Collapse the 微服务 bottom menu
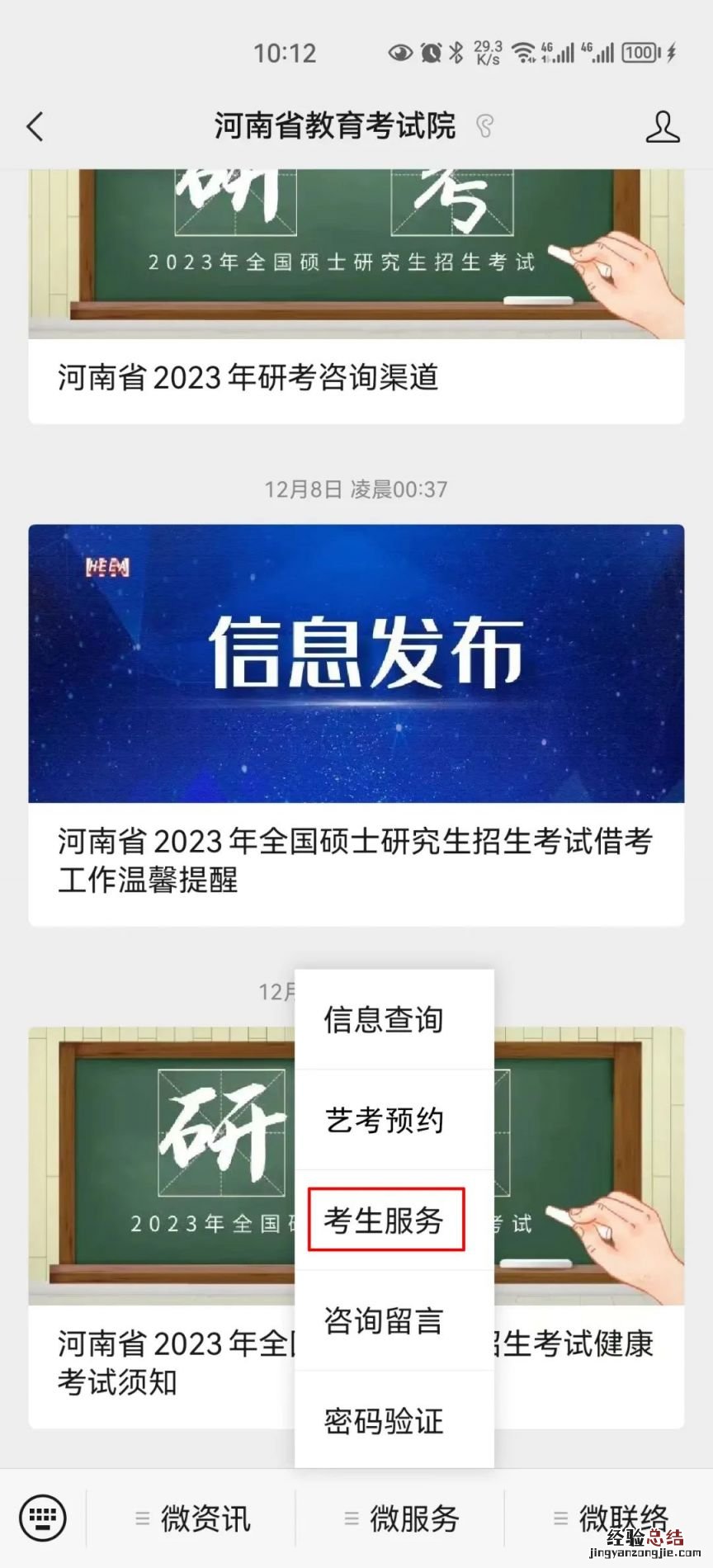 pyautogui.click(x=402, y=1518)
